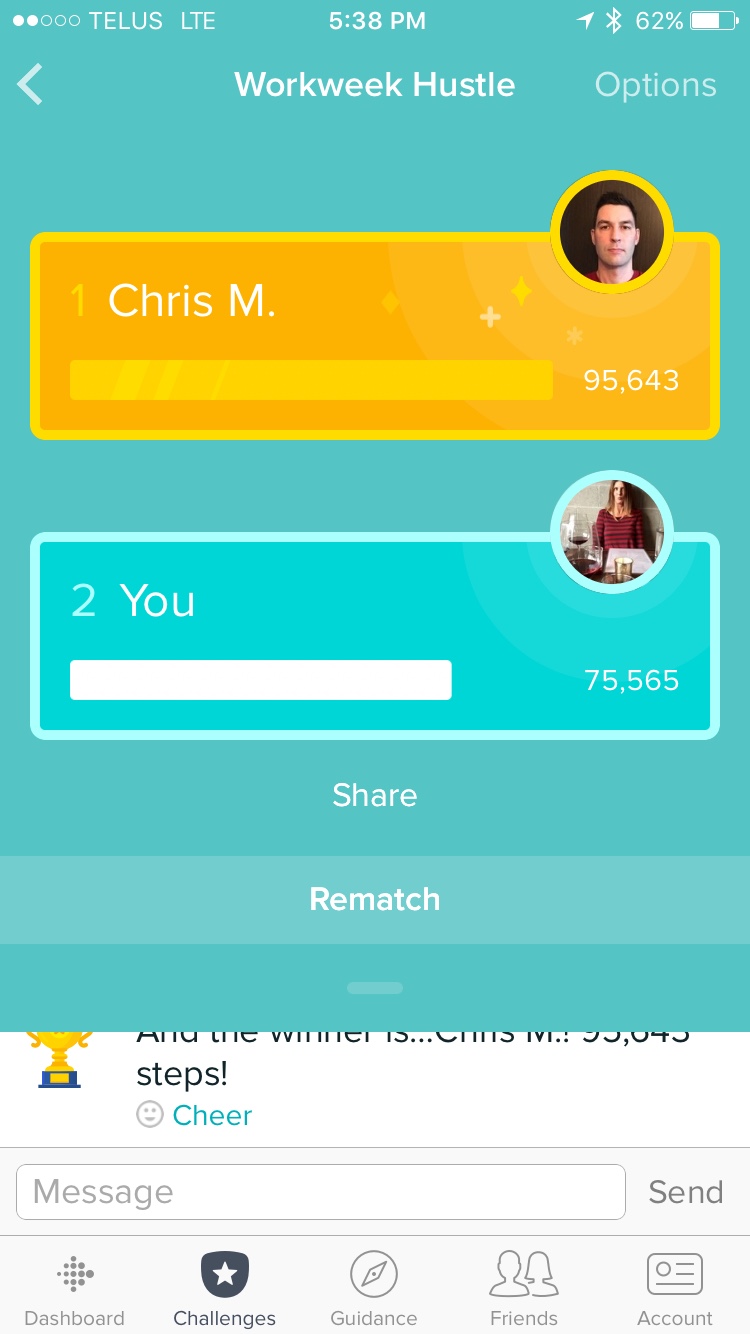Switch to the Dashboard tab
The image size is (750, 1334).
[75, 1290]
